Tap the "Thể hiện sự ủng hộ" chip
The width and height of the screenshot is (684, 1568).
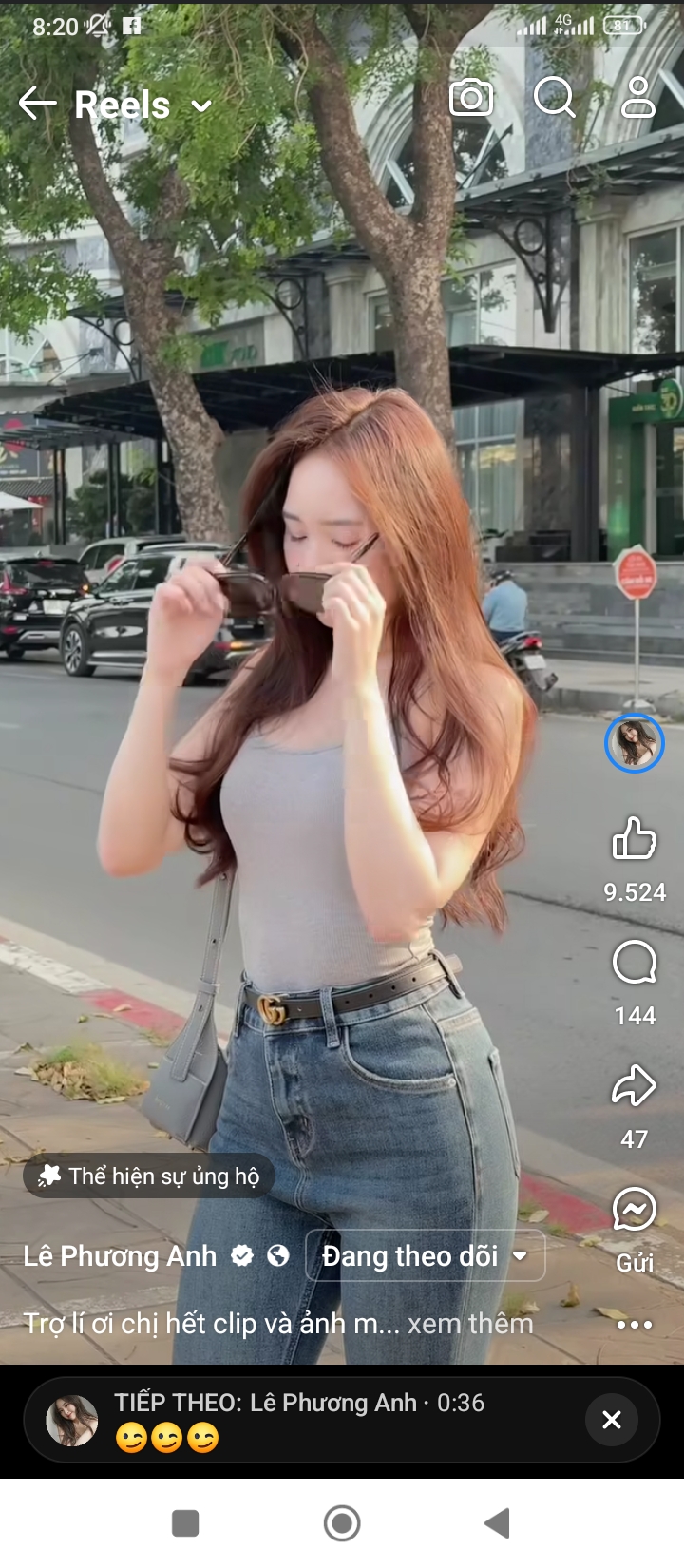click(149, 1176)
